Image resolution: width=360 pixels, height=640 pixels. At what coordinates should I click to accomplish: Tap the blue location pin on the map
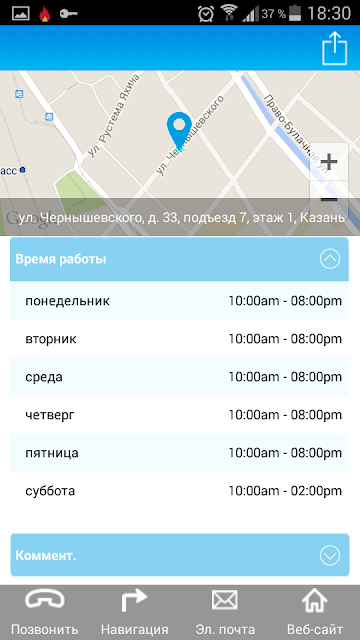click(x=179, y=131)
